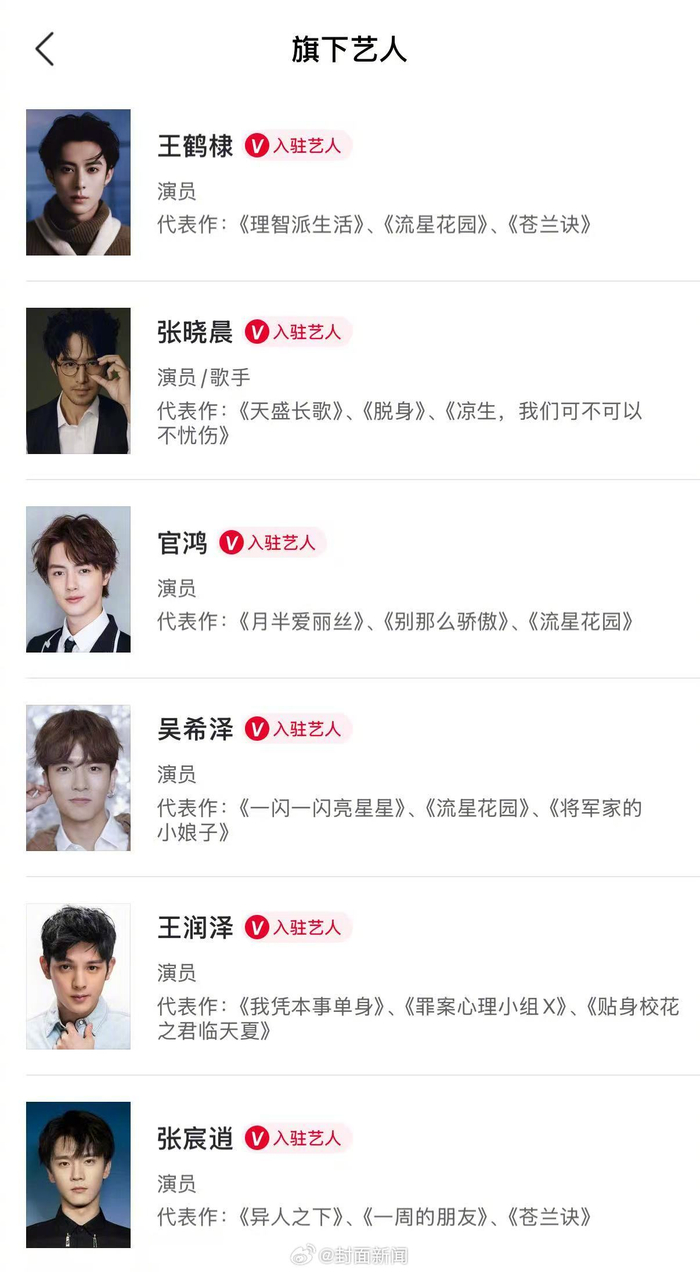Open the artist row for 张晓晨
The image size is (700, 1272).
[x=350, y=380]
